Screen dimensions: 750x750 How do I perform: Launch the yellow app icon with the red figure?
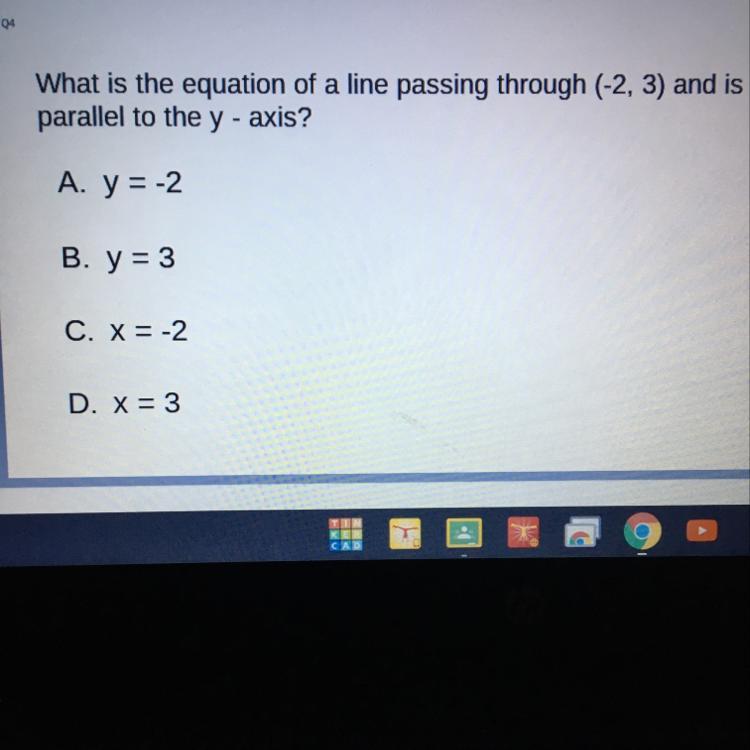[x=406, y=533]
